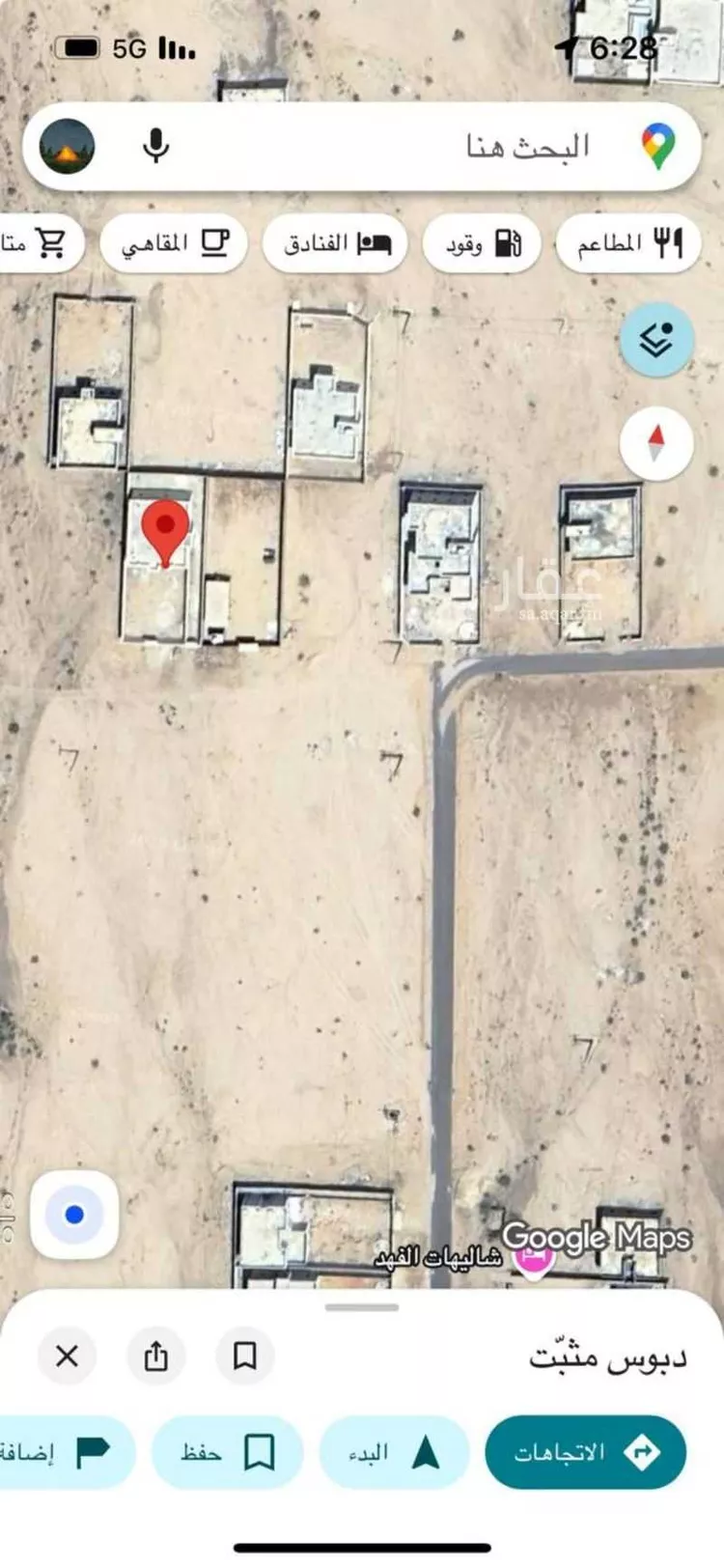Open the map layers picker icon
Screen dimensions: 724x1568
click(x=655, y=340)
